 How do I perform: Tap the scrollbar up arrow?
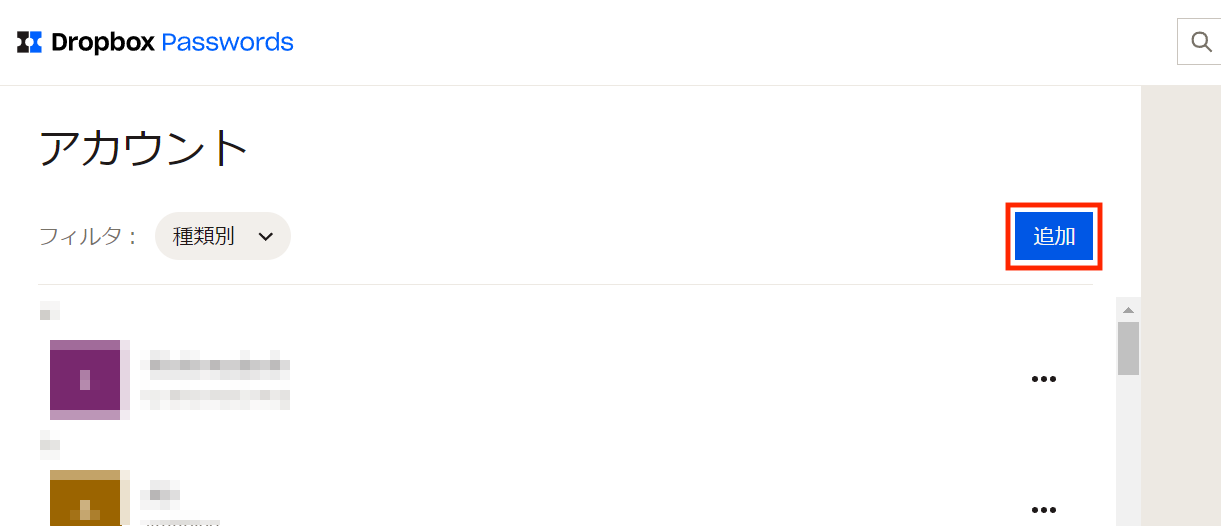tap(1128, 309)
